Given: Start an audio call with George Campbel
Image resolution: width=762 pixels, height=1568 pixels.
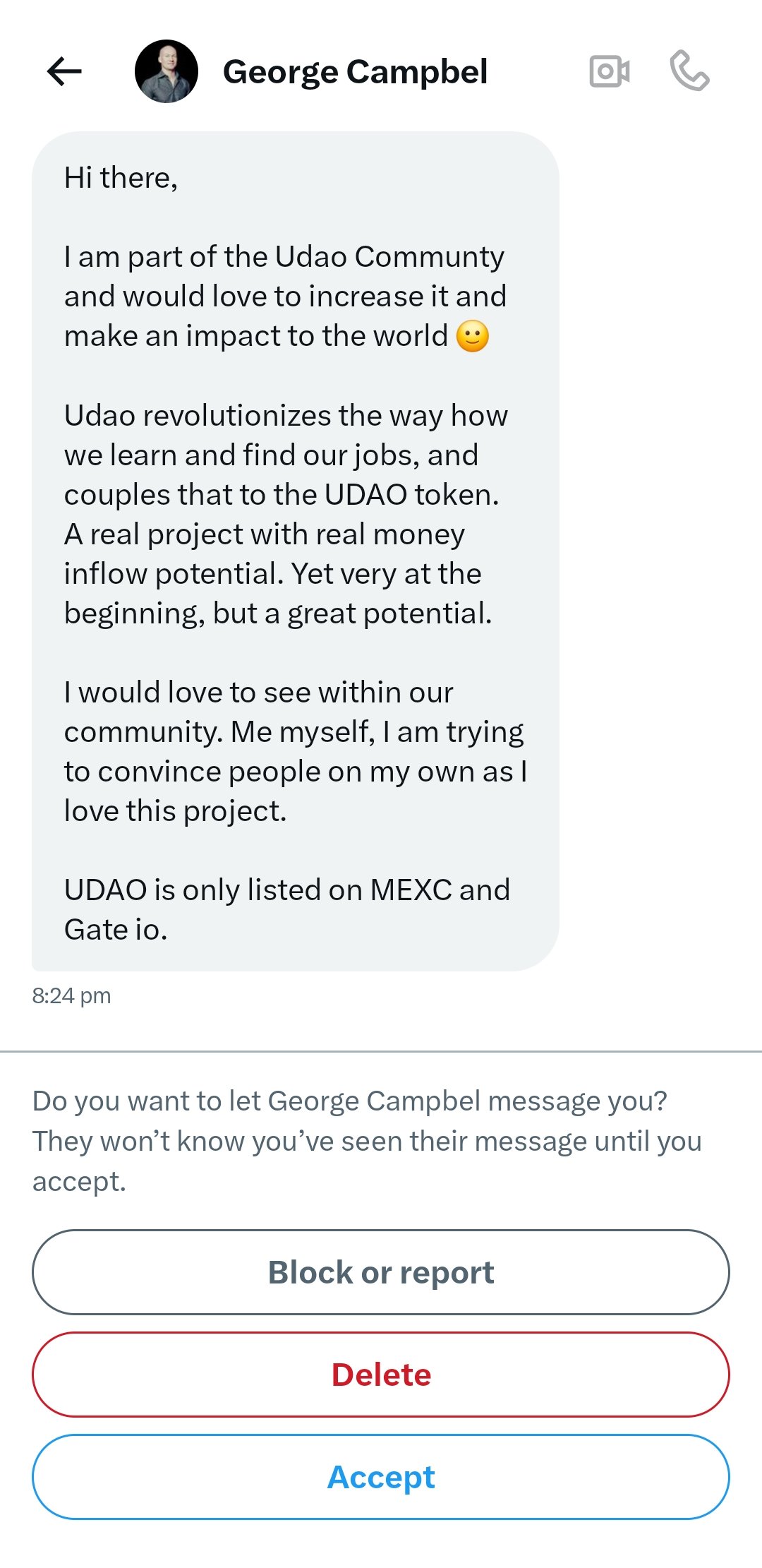Looking at the screenshot, I should coord(689,71).
